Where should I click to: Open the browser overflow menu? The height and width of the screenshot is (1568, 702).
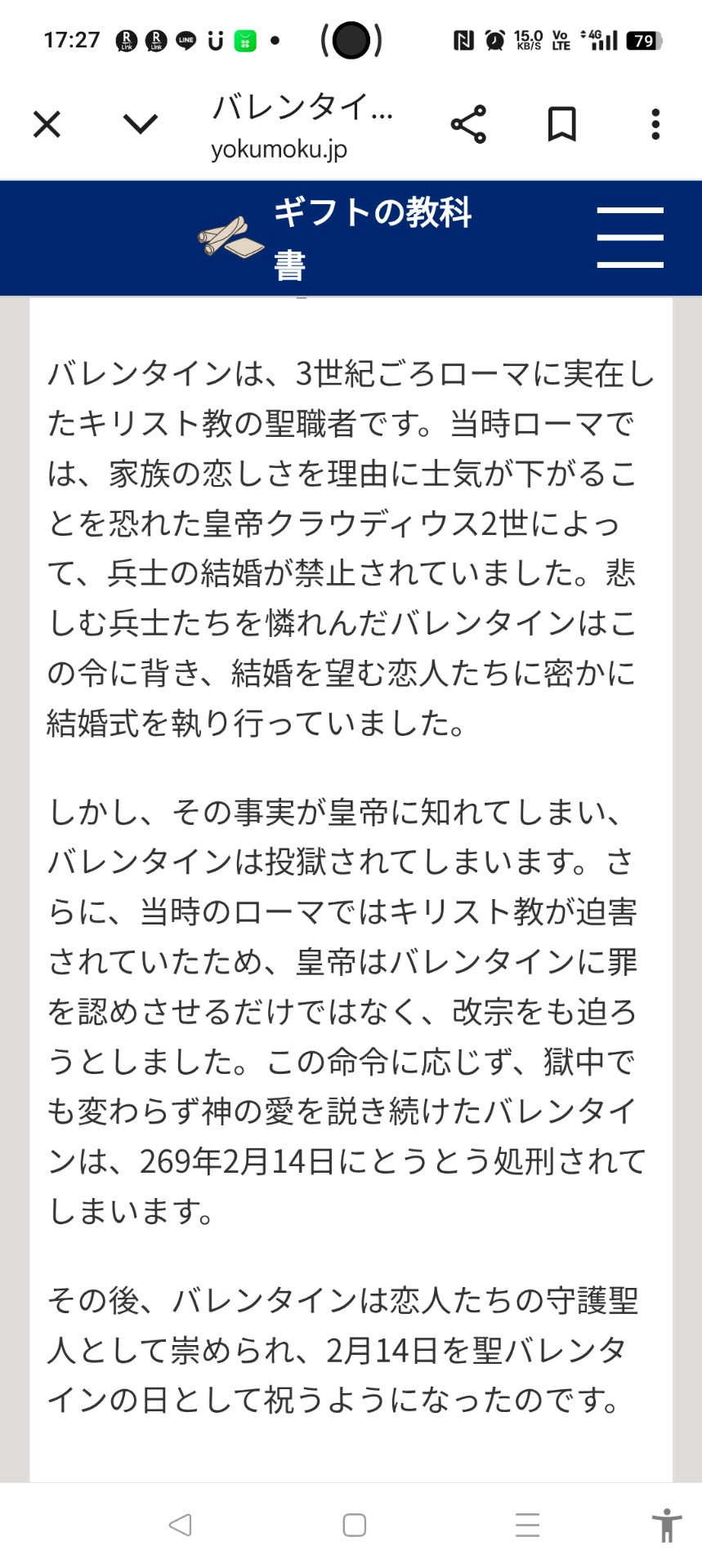pos(655,125)
